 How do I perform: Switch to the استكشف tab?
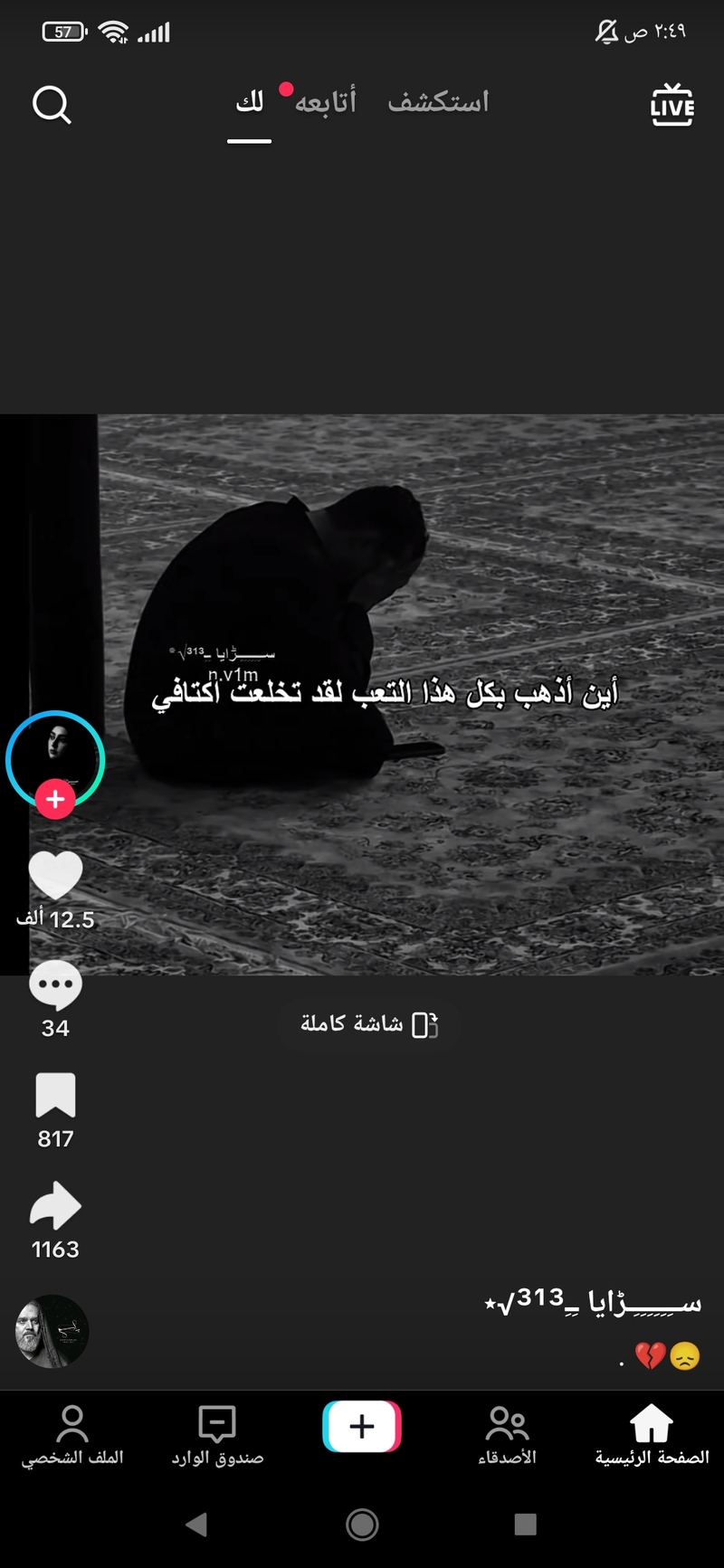tap(438, 102)
